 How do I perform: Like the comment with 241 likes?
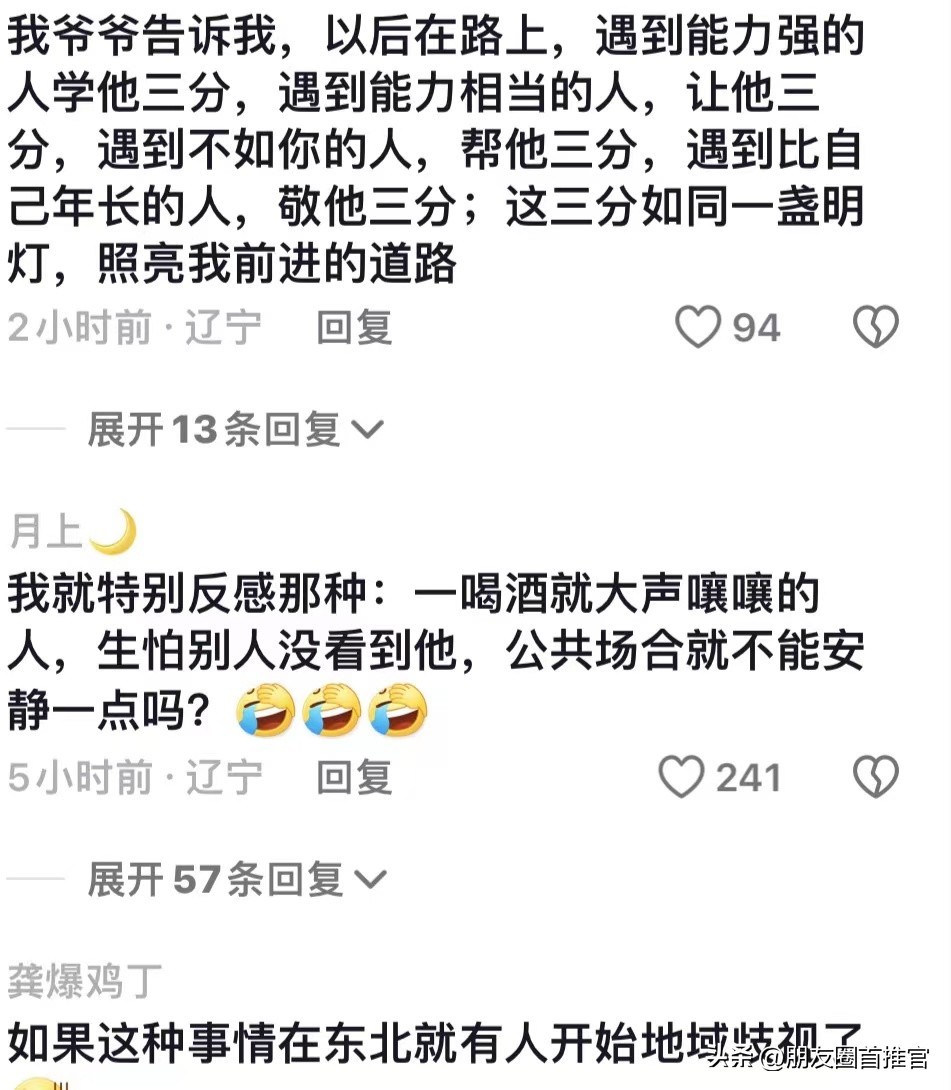pyautogui.click(x=682, y=777)
